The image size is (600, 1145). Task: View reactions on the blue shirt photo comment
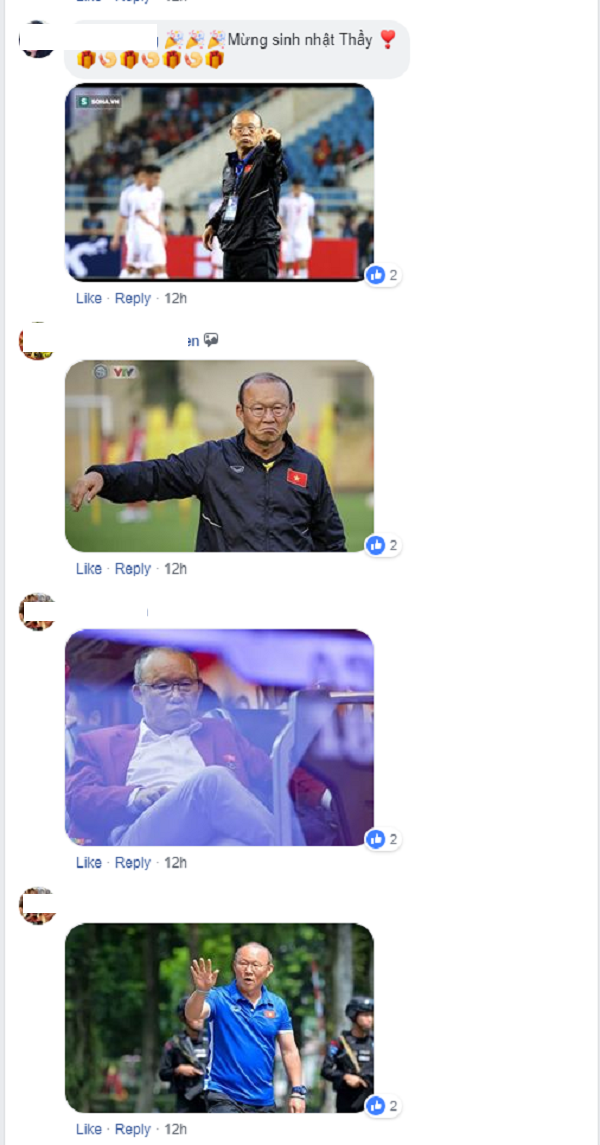(x=382, y=1105)
